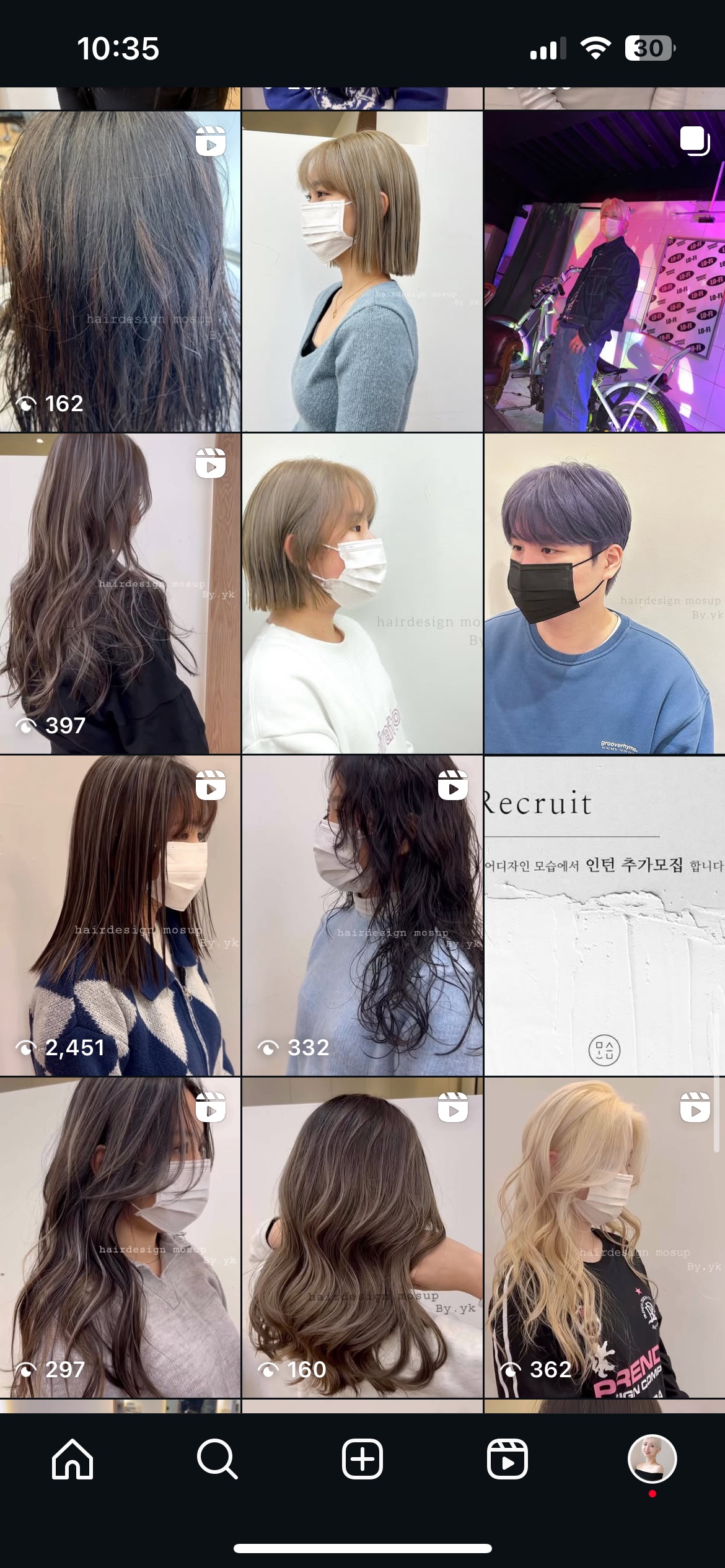The height and width of the screenshot is (1568, 725).
Task: Open the Search and explore tab
Action: point(217,1458)
